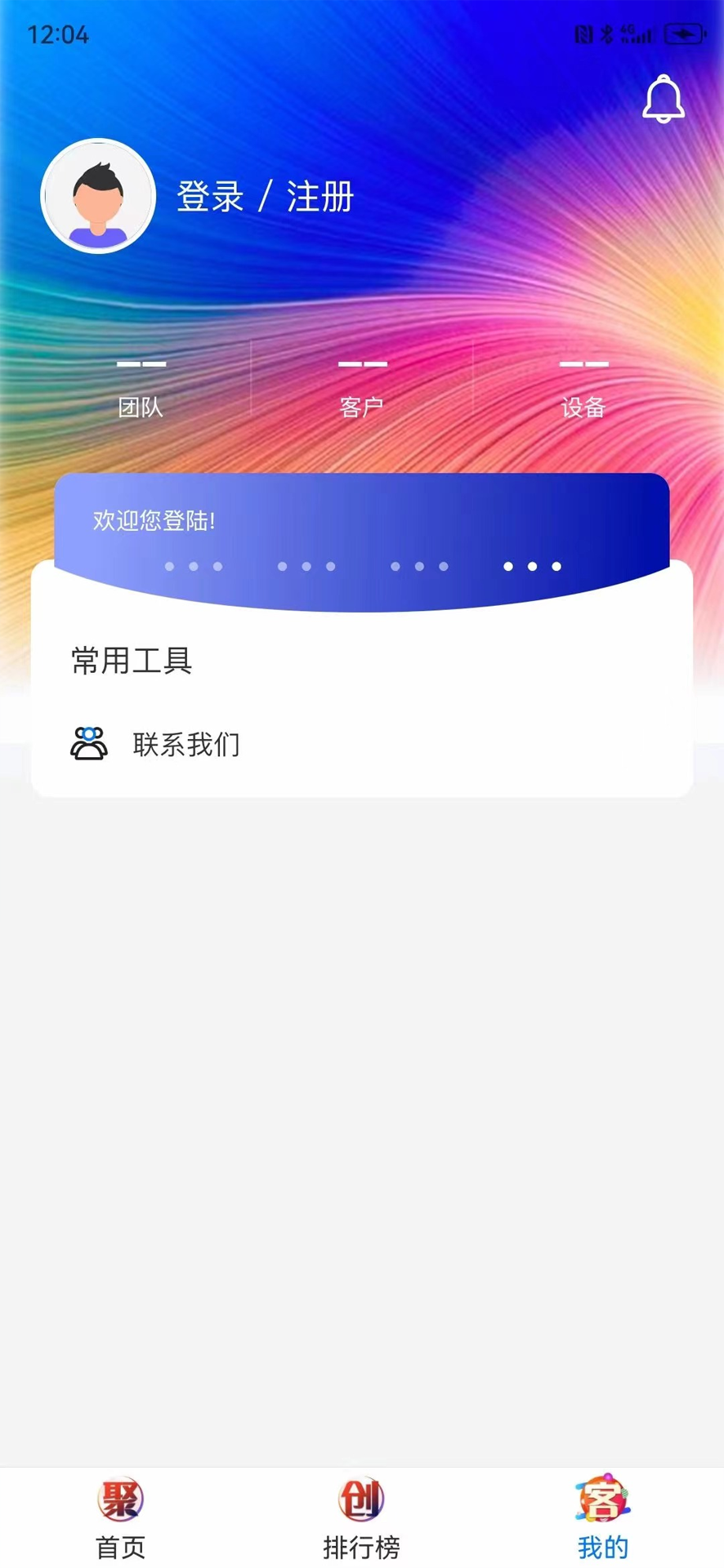This screenshot has height=1568, width=724.
Task: View the 设备 statistic
Action: tap(583, 384)
